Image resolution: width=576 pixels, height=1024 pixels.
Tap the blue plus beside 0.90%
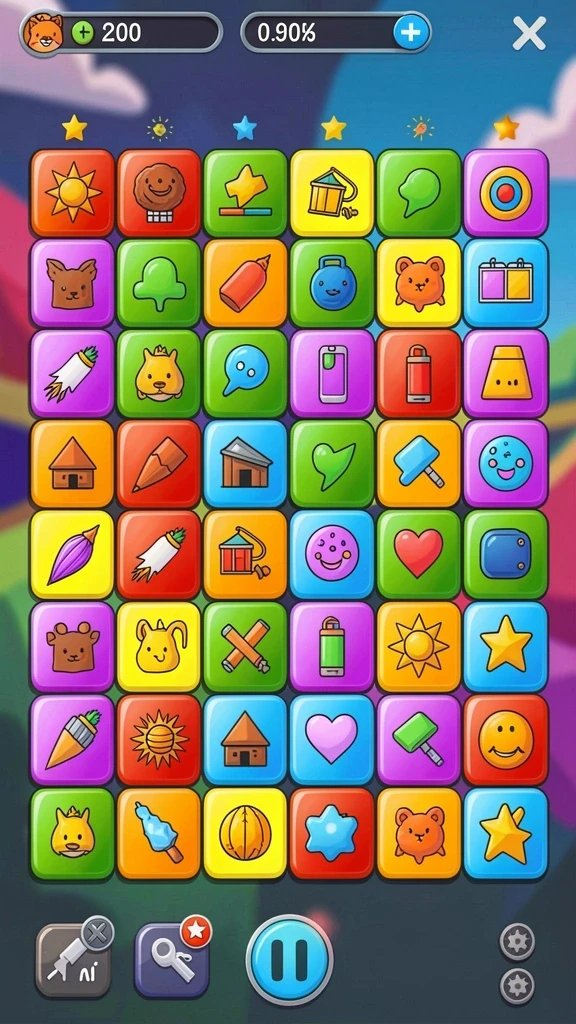click(411, 32)
